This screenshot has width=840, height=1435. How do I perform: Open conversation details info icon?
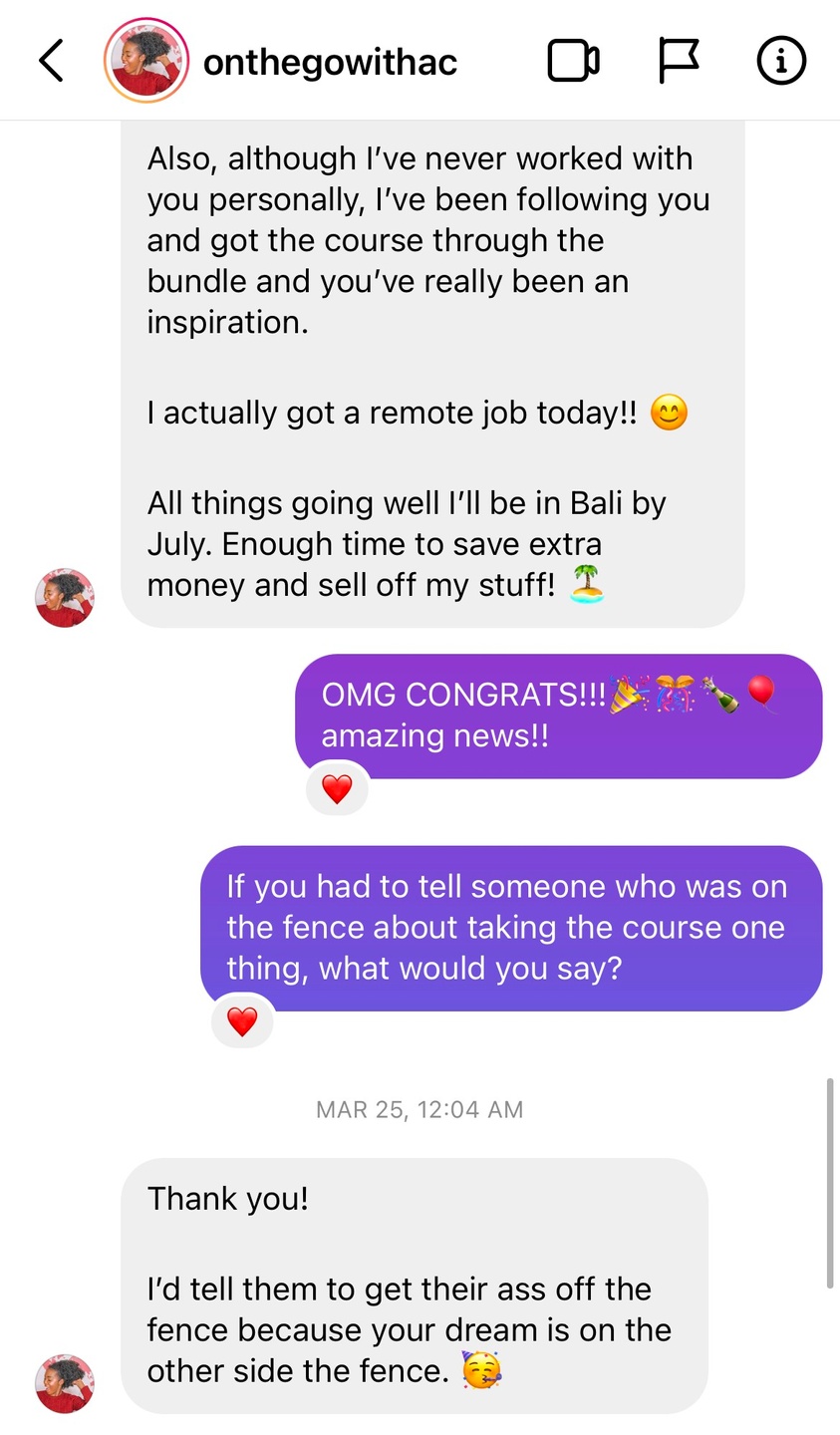pos(781,61)
